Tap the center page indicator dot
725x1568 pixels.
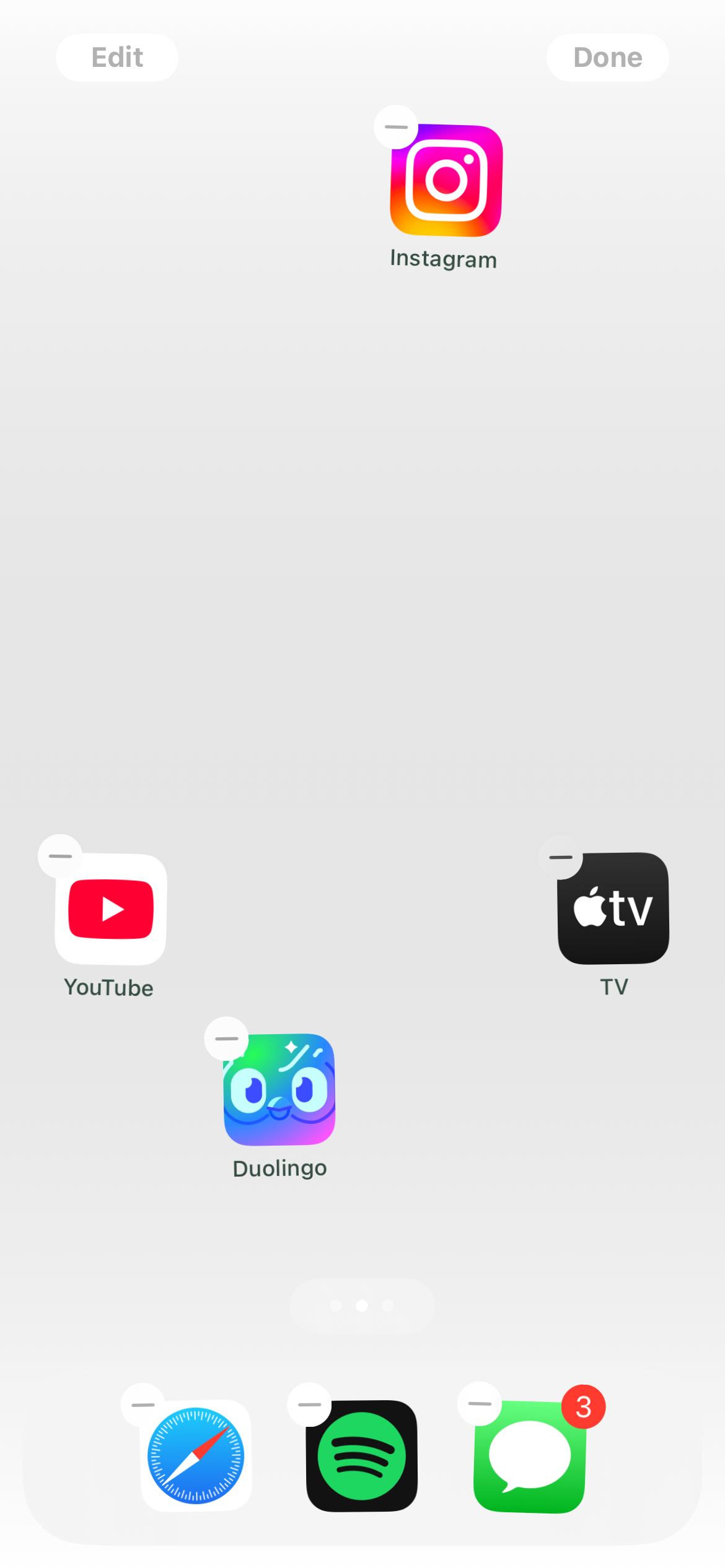click(x=362, y=1307)
